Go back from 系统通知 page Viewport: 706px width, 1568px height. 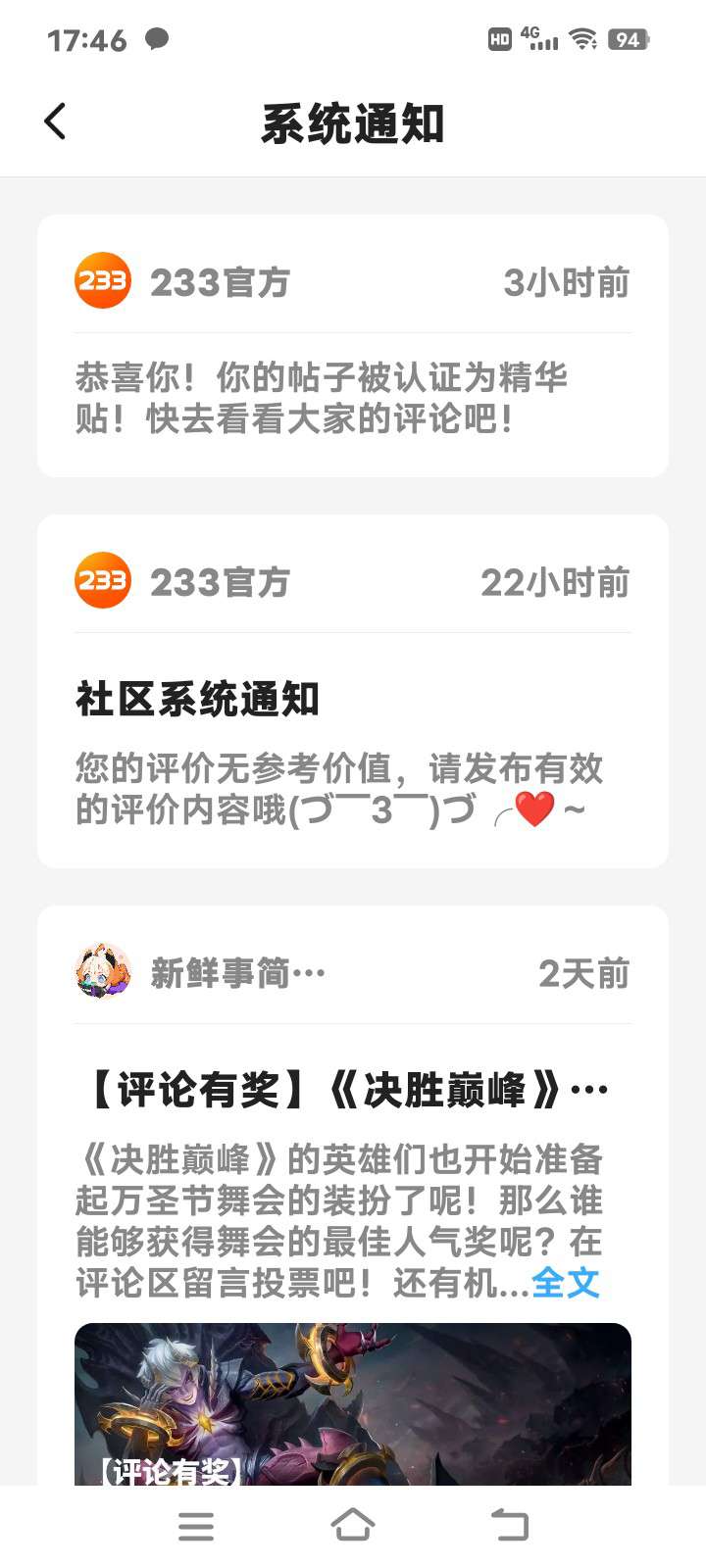click(x=56, y=122)
